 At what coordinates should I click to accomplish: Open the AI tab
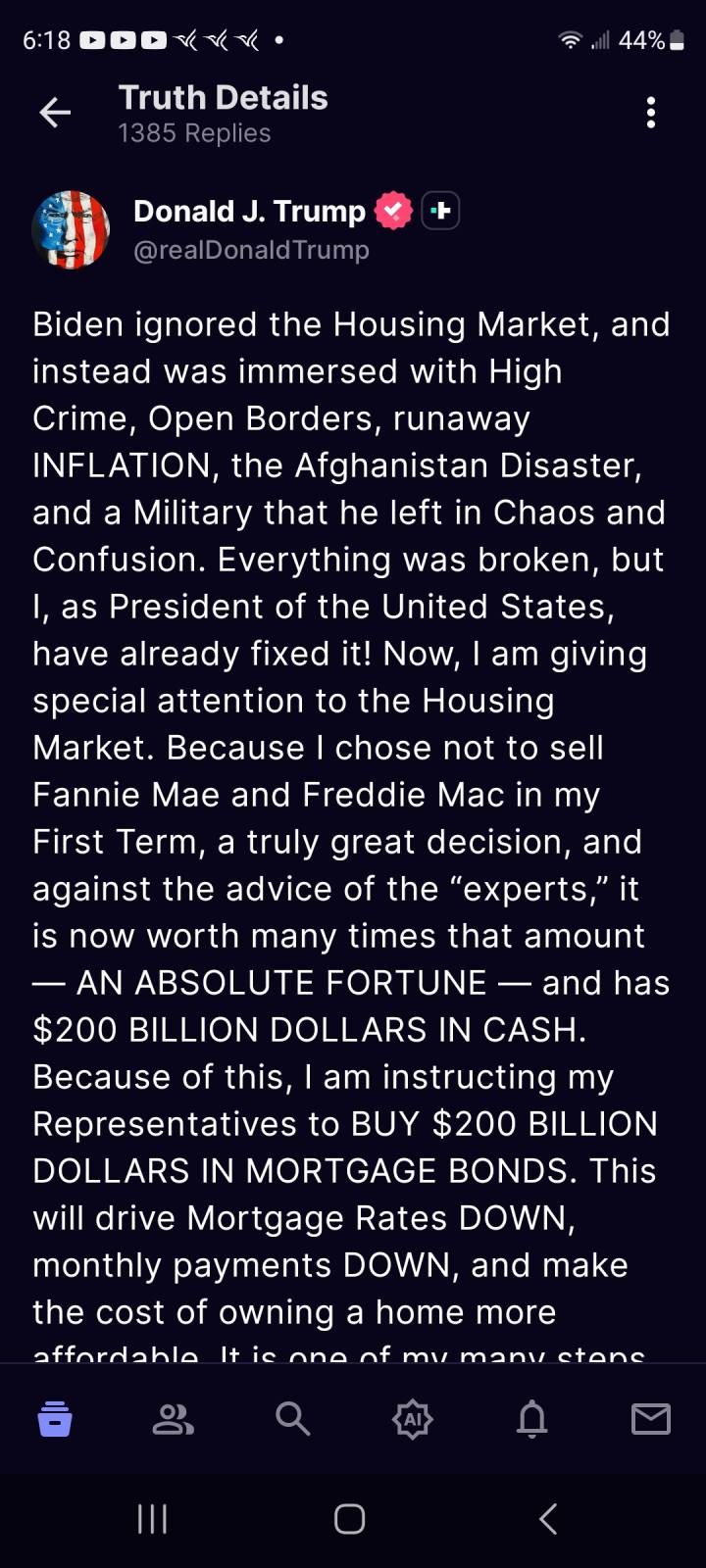tap(412, 1418)
